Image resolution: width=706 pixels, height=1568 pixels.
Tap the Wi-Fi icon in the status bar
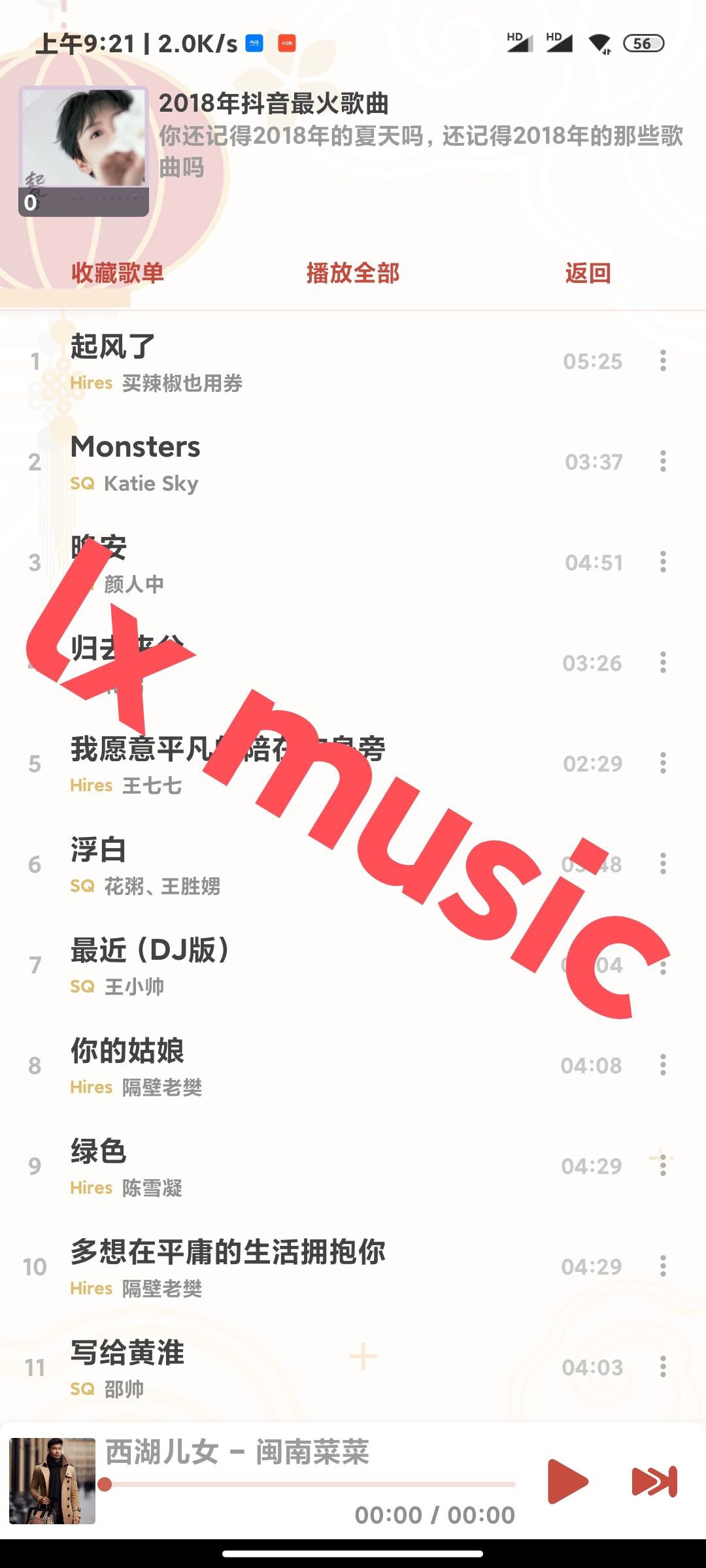600,43
